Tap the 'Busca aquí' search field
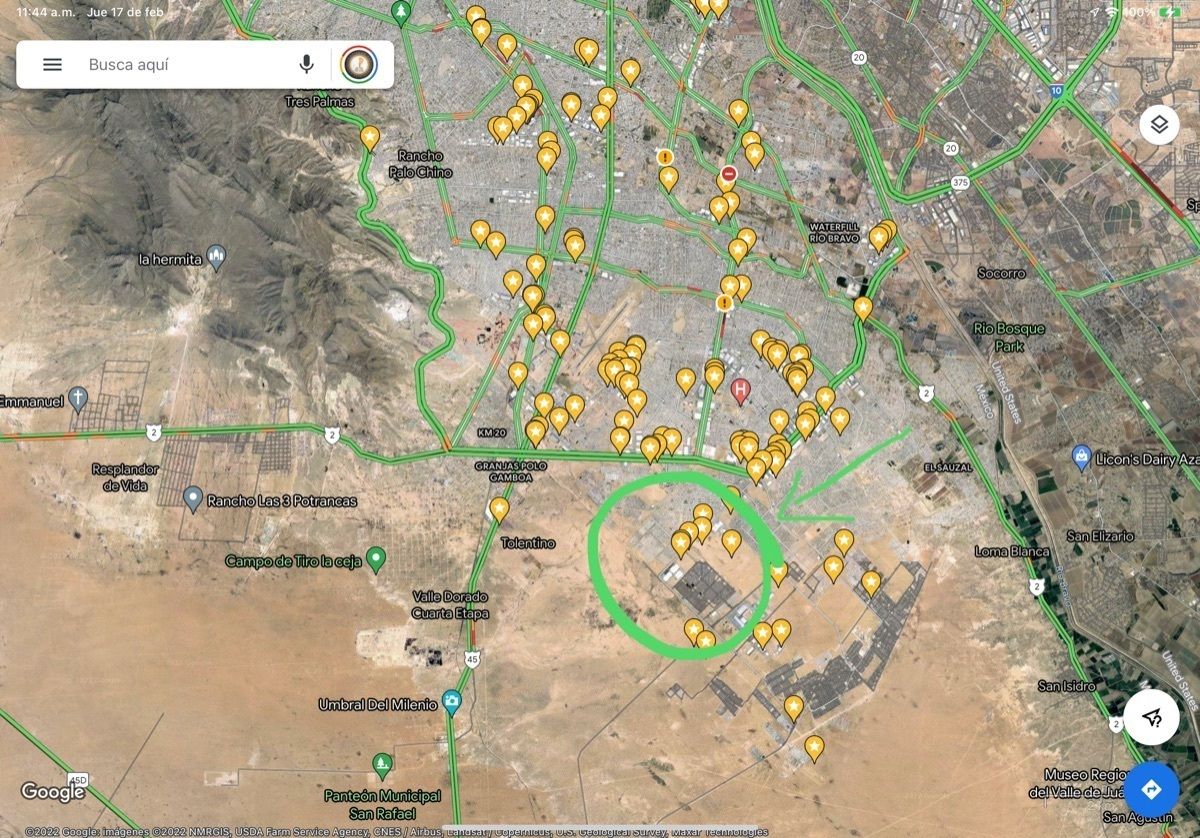The width and height of the screenshot is (1200, 838). [x=180, y=65]
